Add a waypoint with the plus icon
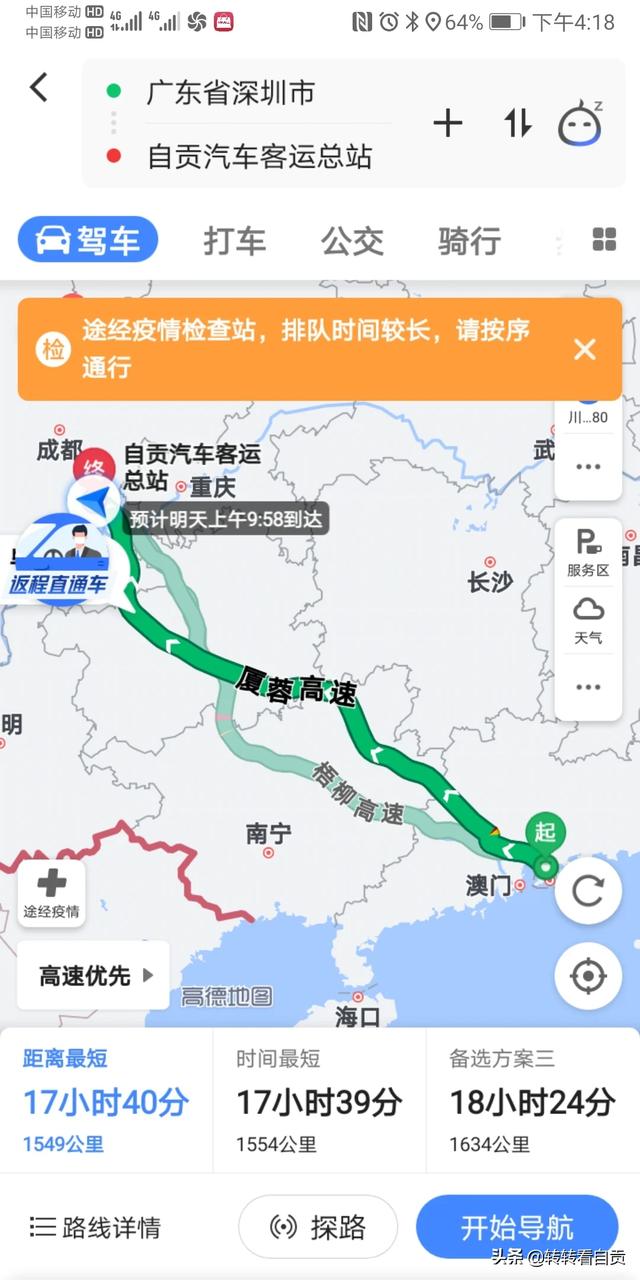The width and height of the screenshot is (640, 1280). point(447,123)
